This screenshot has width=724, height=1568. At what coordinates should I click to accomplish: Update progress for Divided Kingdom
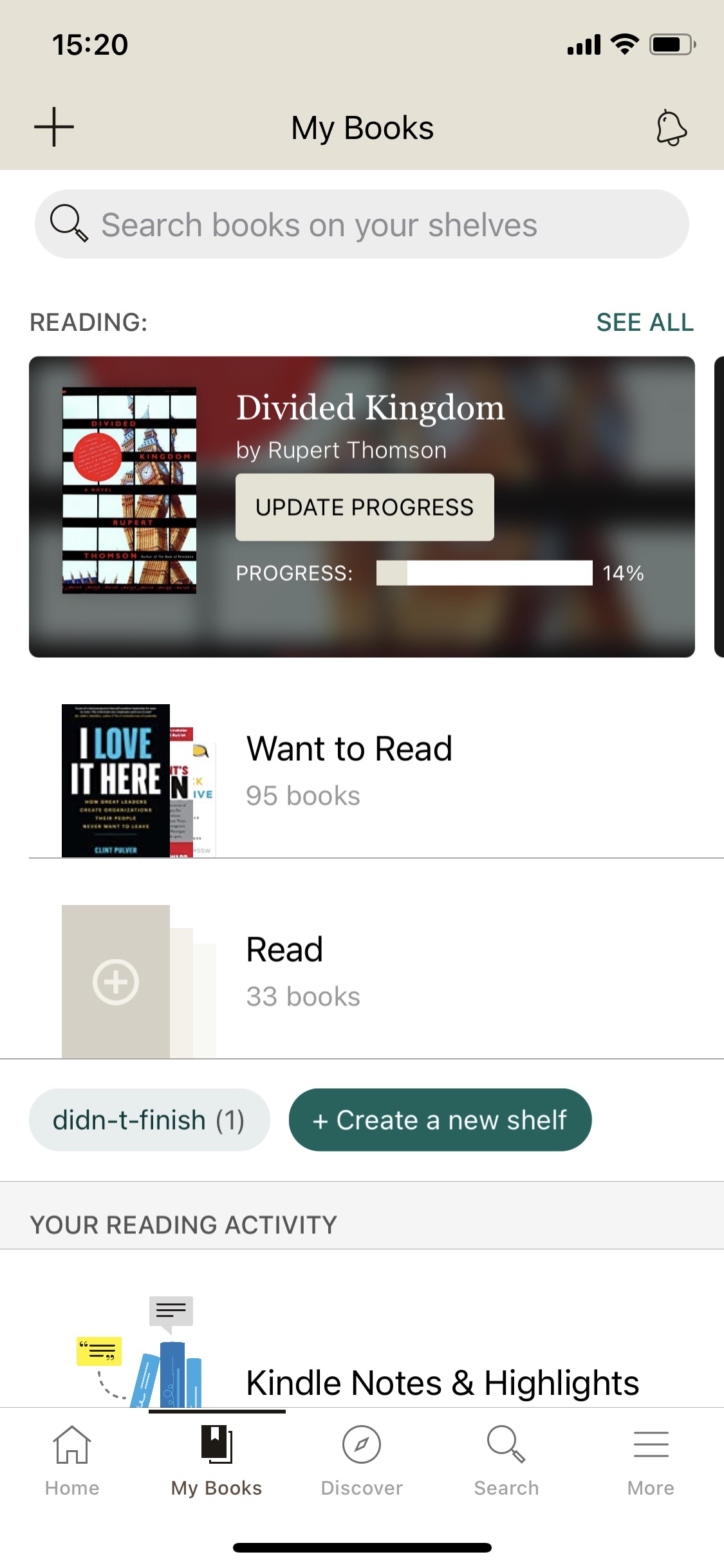point(365,507)
